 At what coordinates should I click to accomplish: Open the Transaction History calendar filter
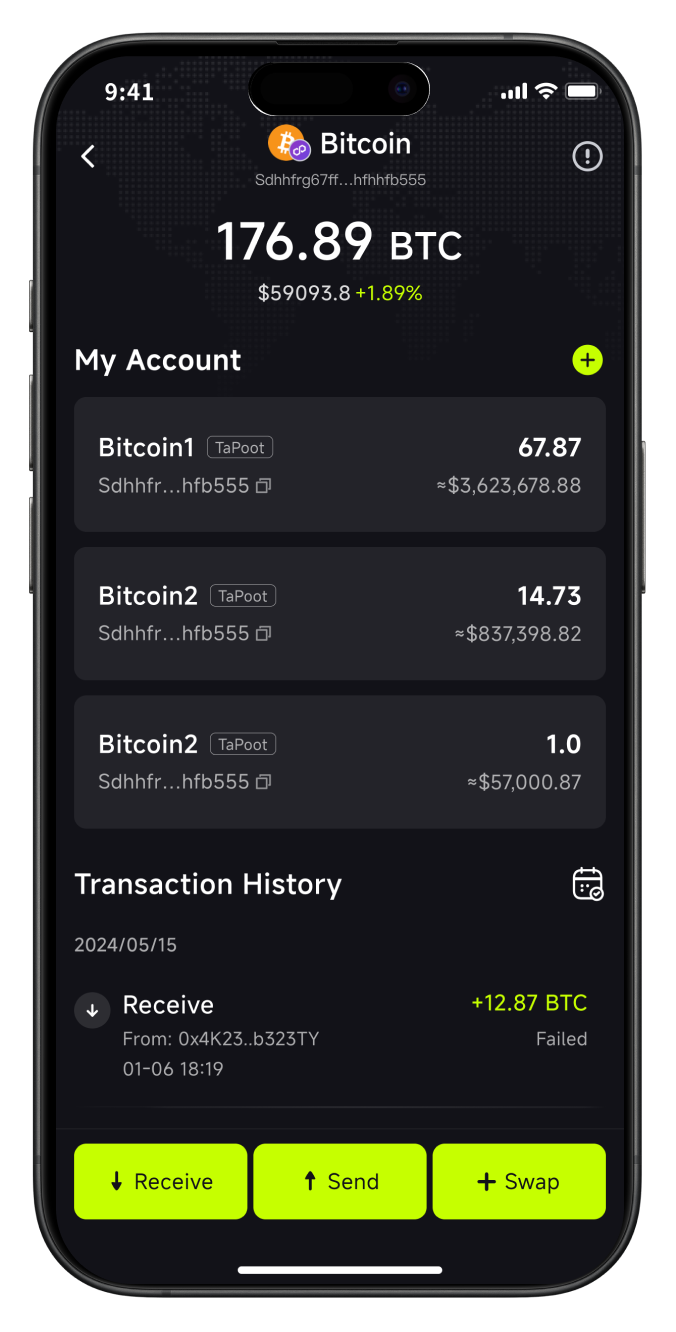point(587,884)
